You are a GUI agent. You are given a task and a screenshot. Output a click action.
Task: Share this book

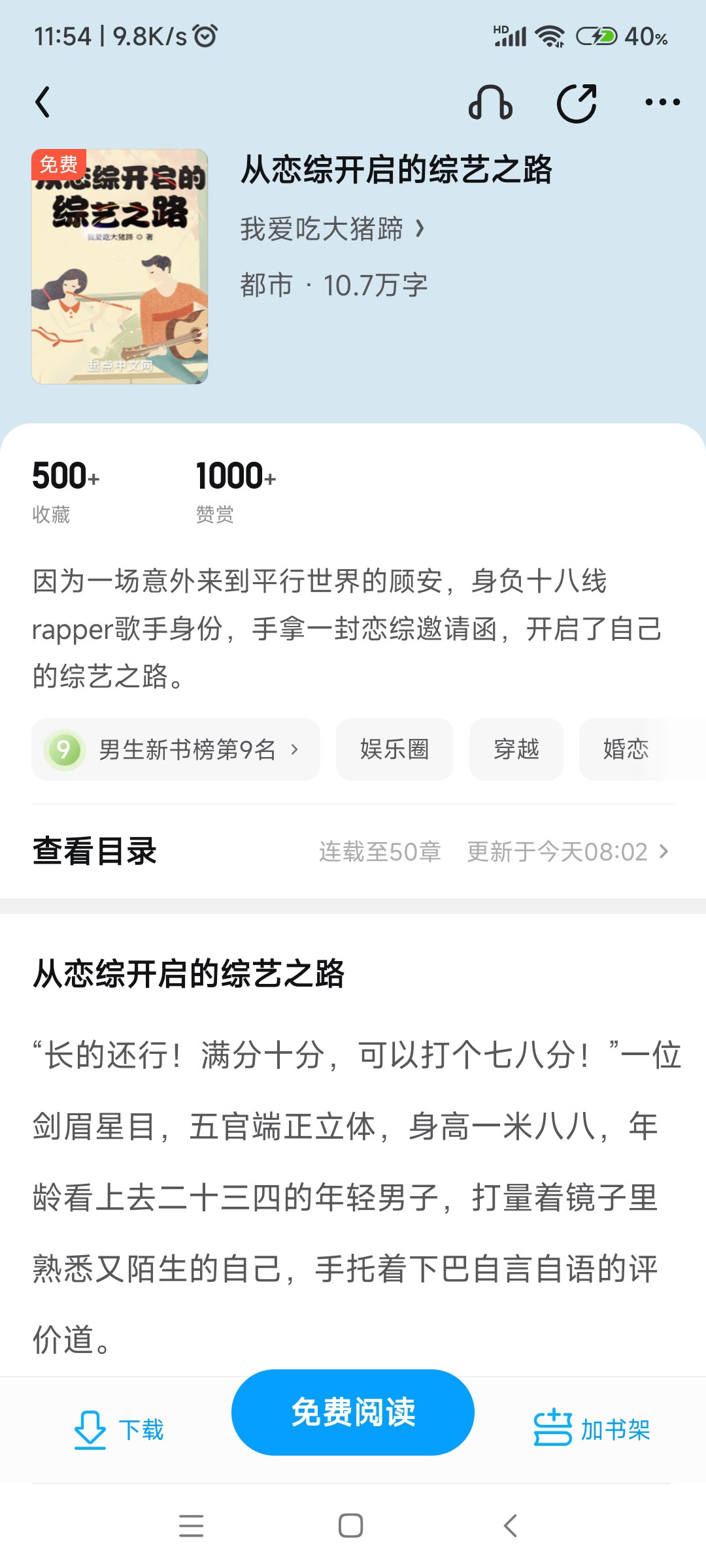point(577,103)
